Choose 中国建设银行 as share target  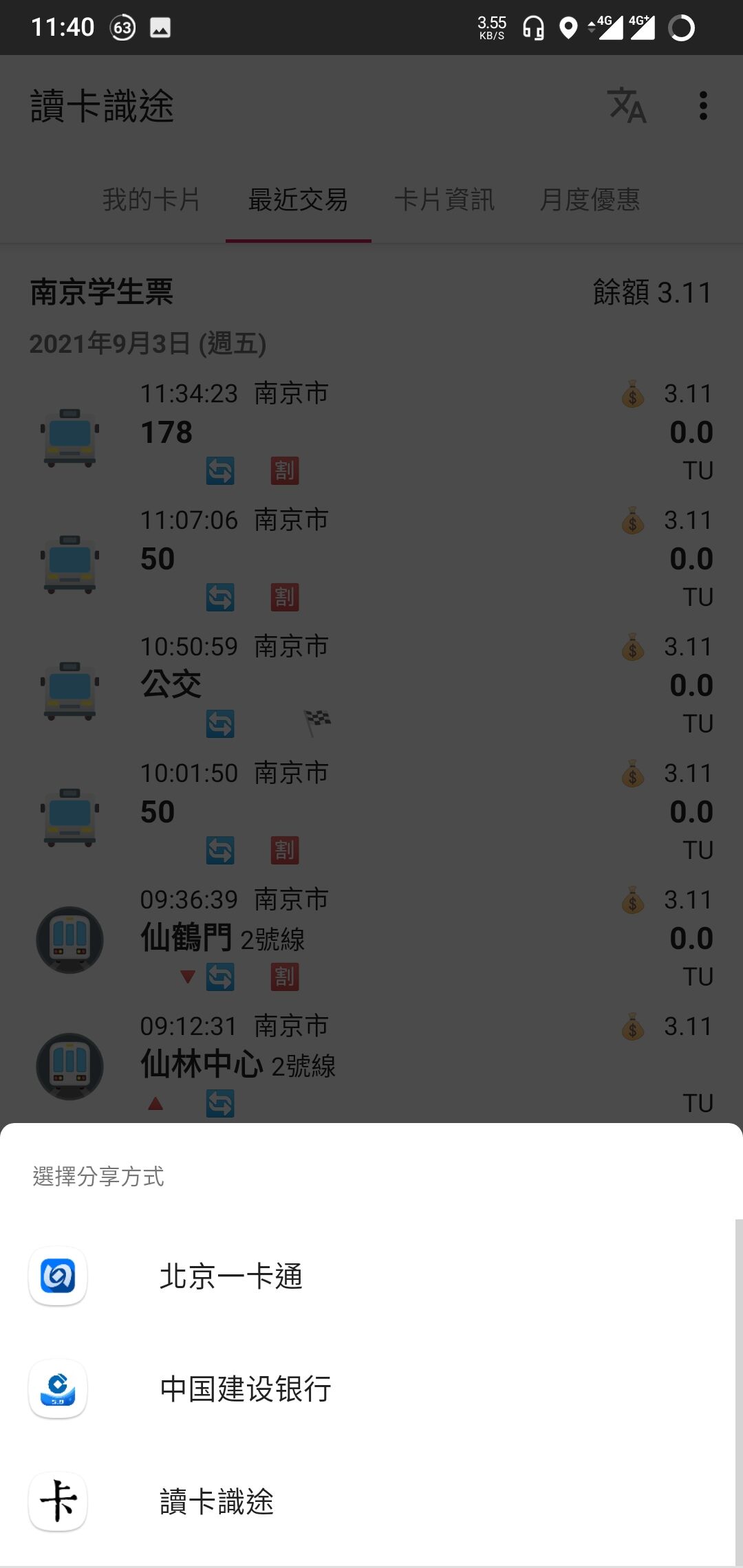click(x=245, y=1389)
